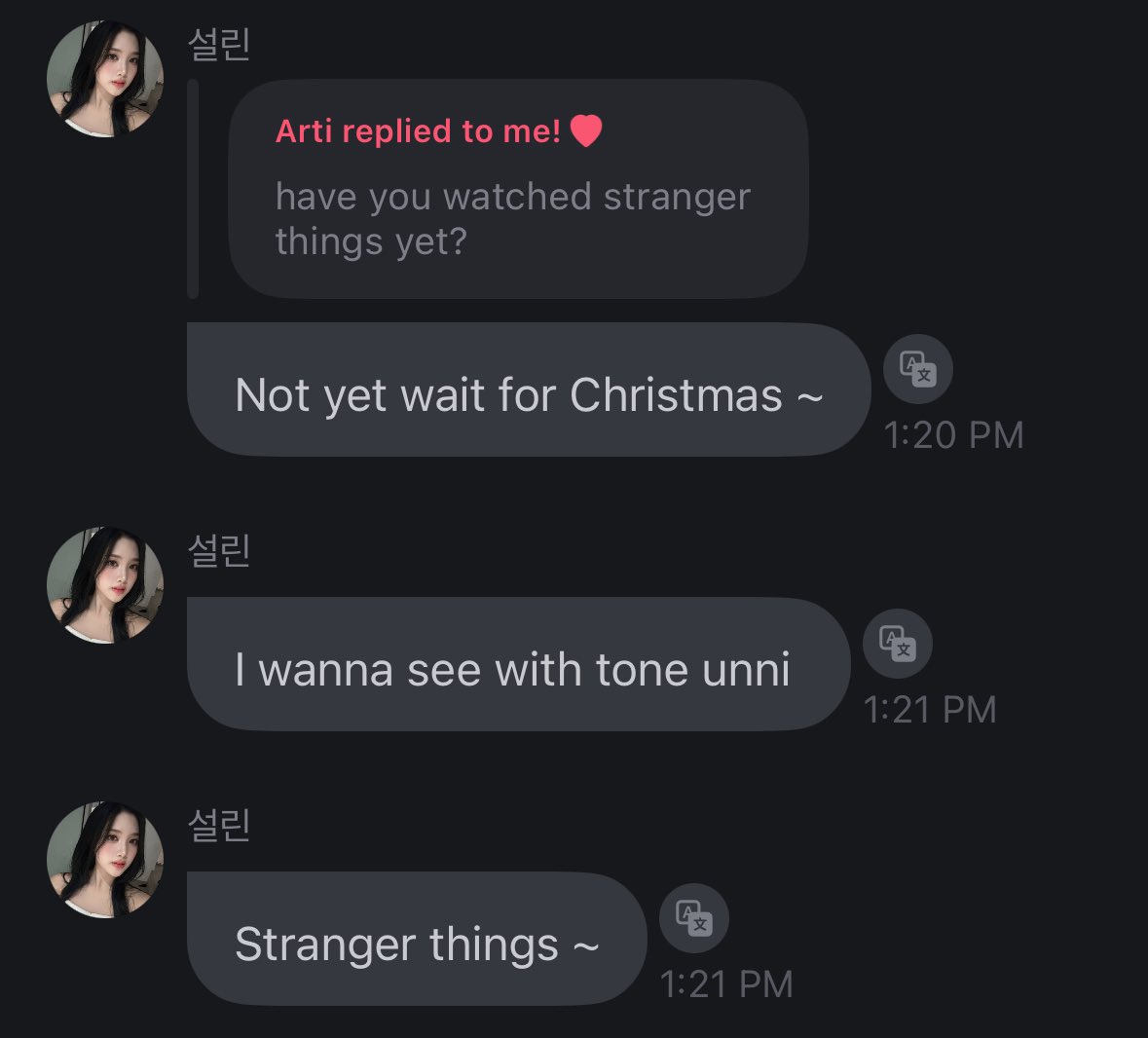Open profile picture beside 'Stranger things ~' message
This screenshot has height=1038, width=1148.
pyautogui.click(x=105, y=860)
